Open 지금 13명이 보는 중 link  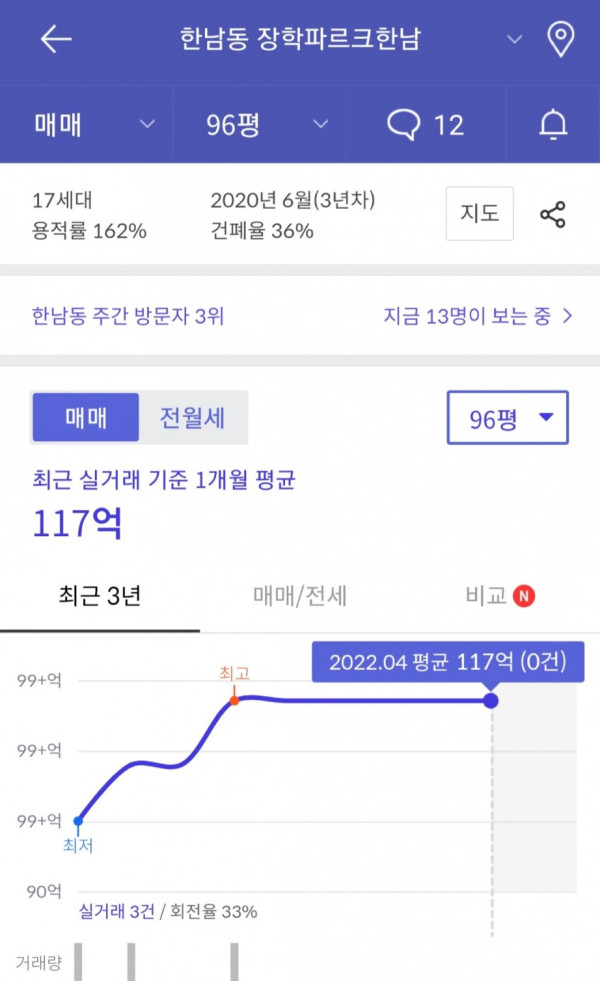[x=477, y=316]
